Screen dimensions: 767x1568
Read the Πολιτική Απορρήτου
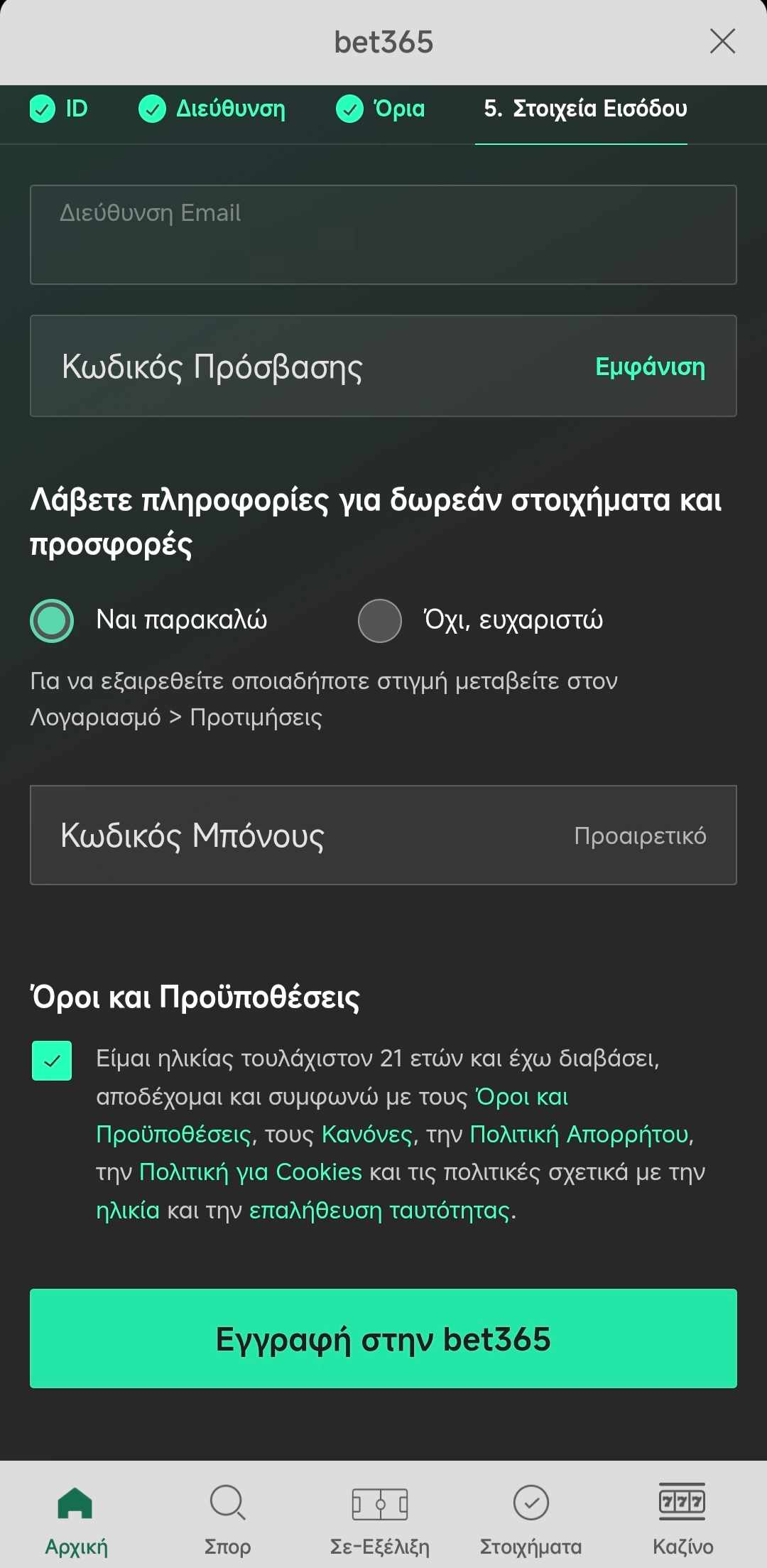click(580, 1134)
